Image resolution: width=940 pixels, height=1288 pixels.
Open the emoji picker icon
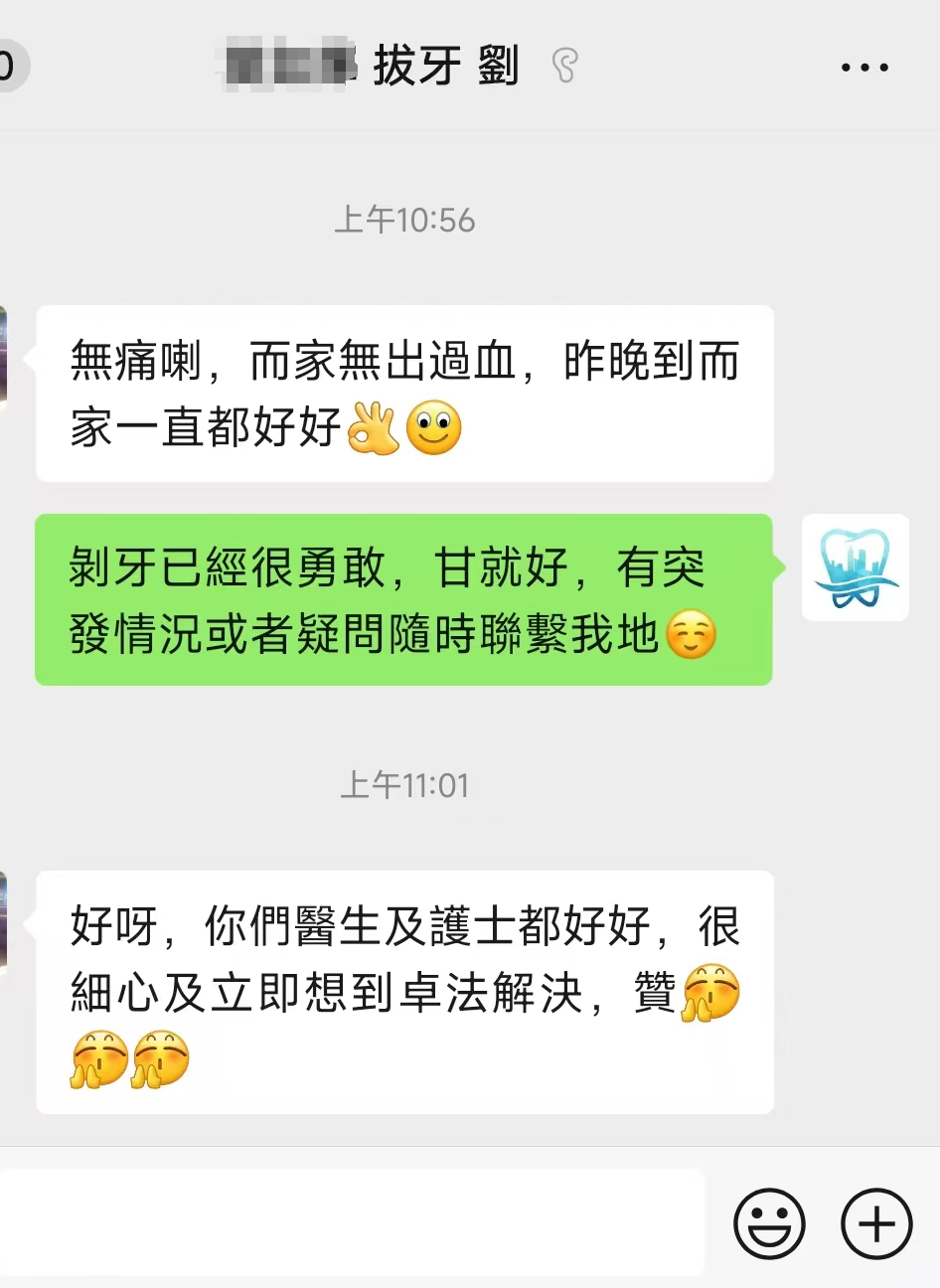pyautogui.click(x=770, y=1223)
